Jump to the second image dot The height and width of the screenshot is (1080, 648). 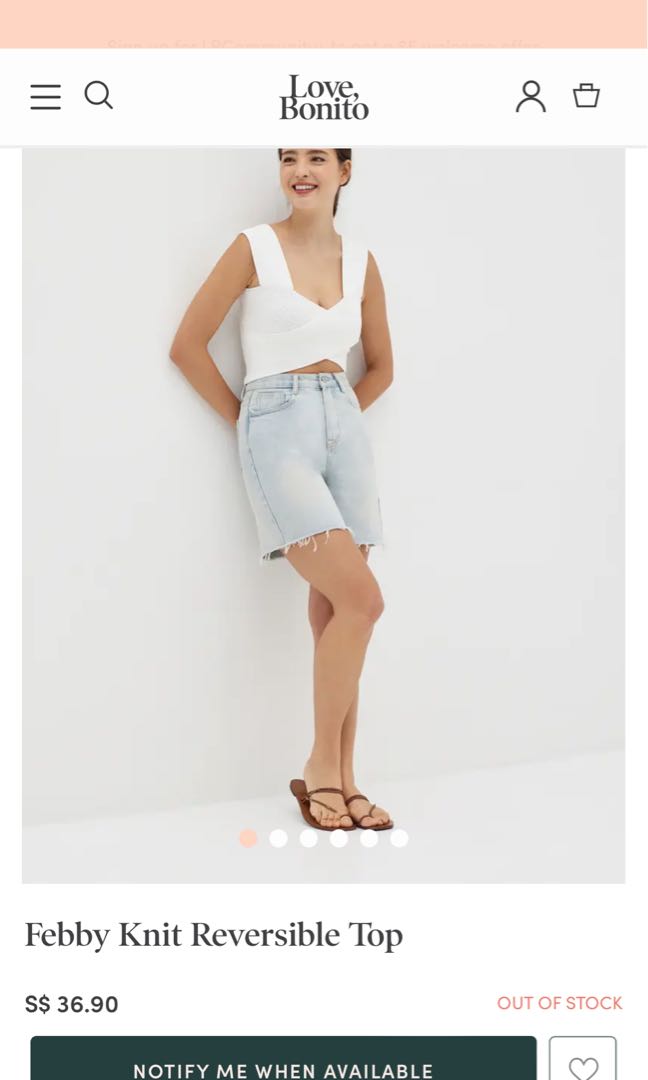[279, 838]
